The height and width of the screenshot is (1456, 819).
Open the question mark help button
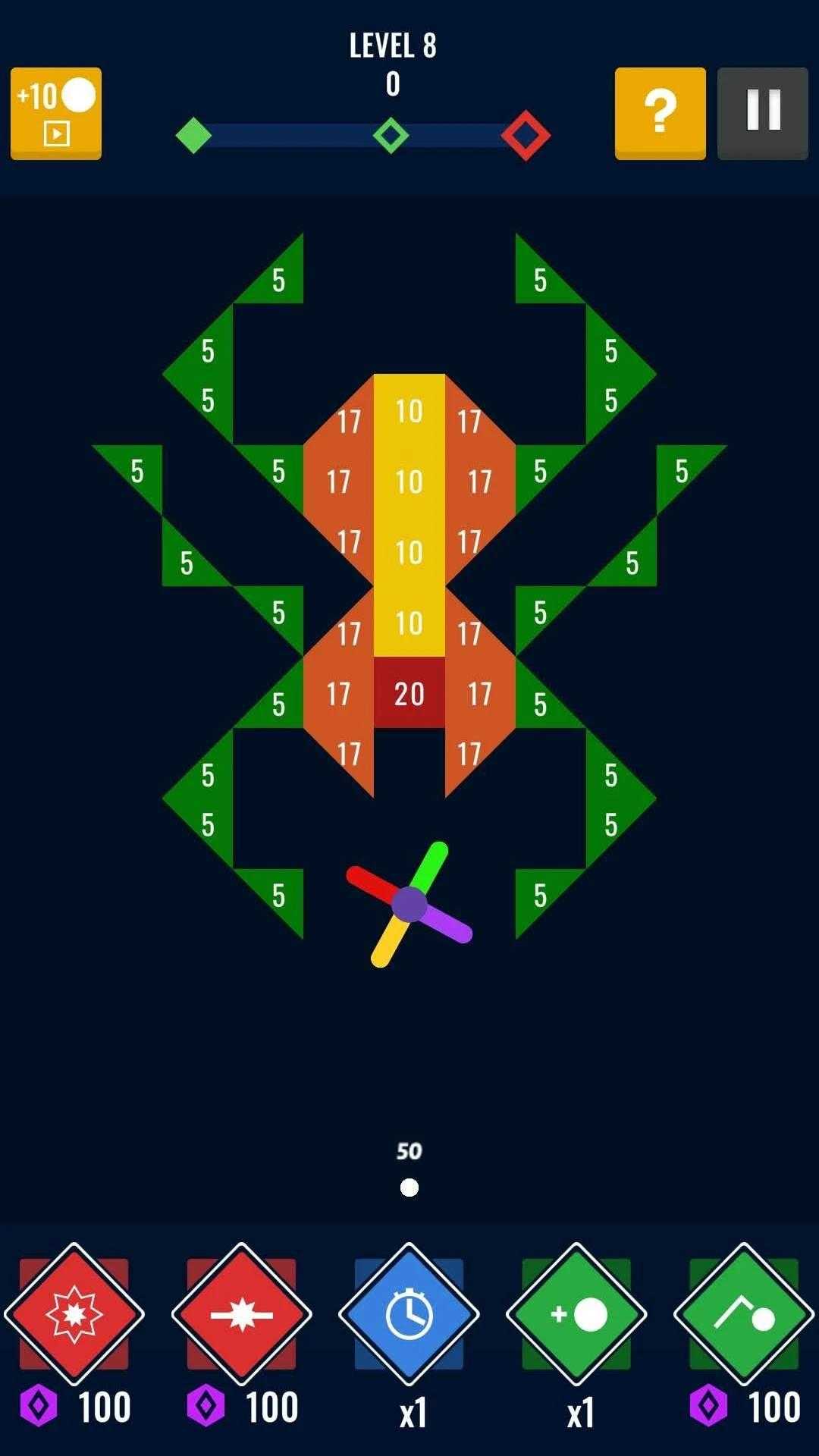pos(660,113)
